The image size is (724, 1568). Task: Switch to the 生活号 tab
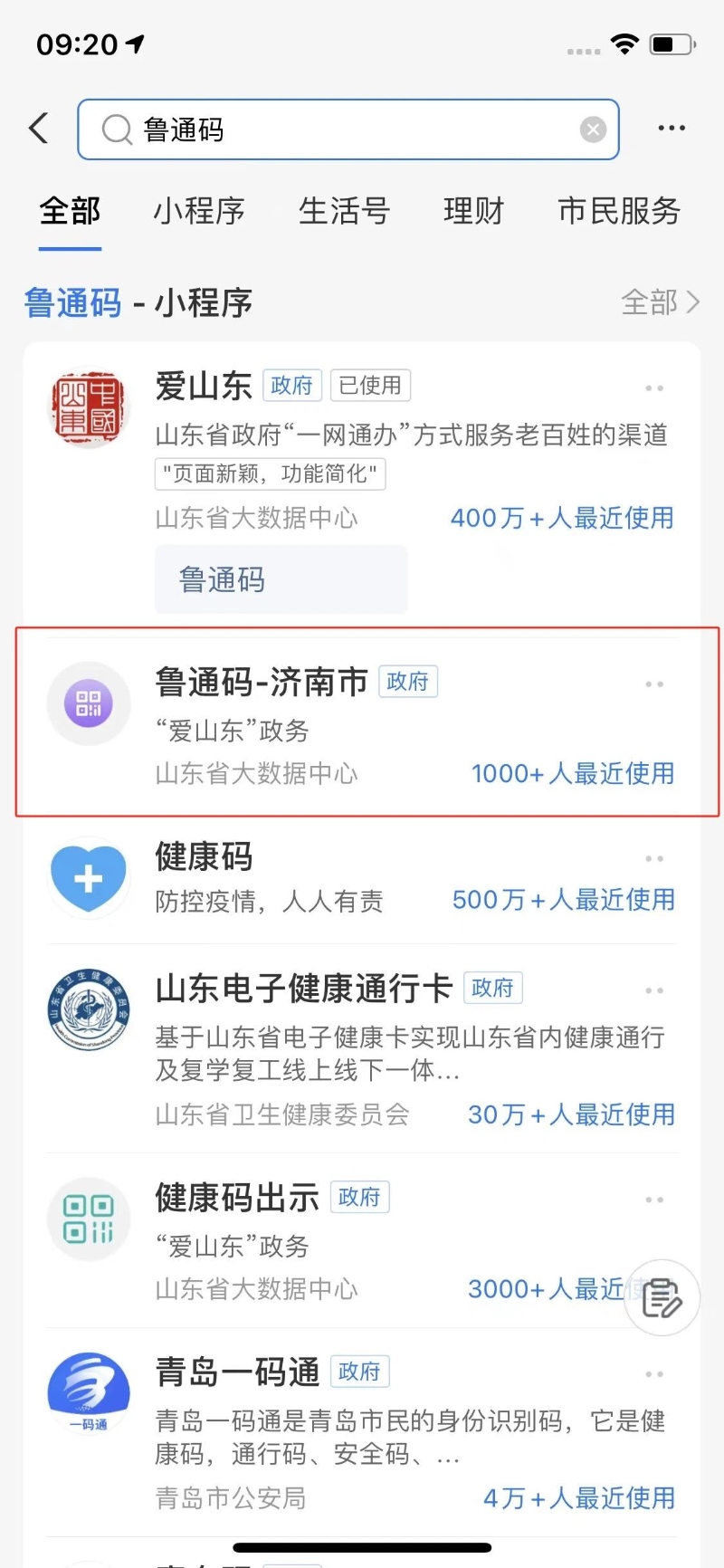point(345,211)
